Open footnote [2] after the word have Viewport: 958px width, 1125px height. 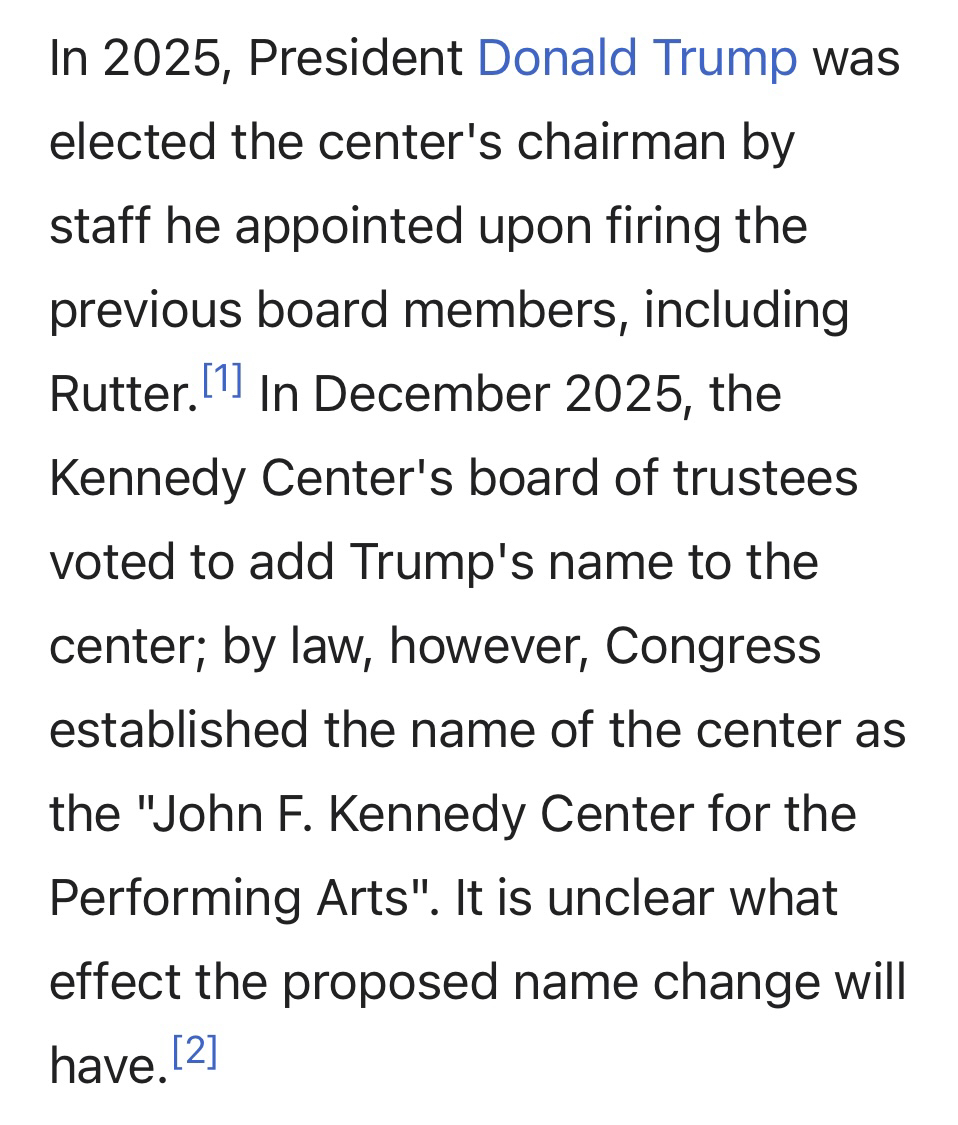pyautogui.click(x=194, y=1051)
